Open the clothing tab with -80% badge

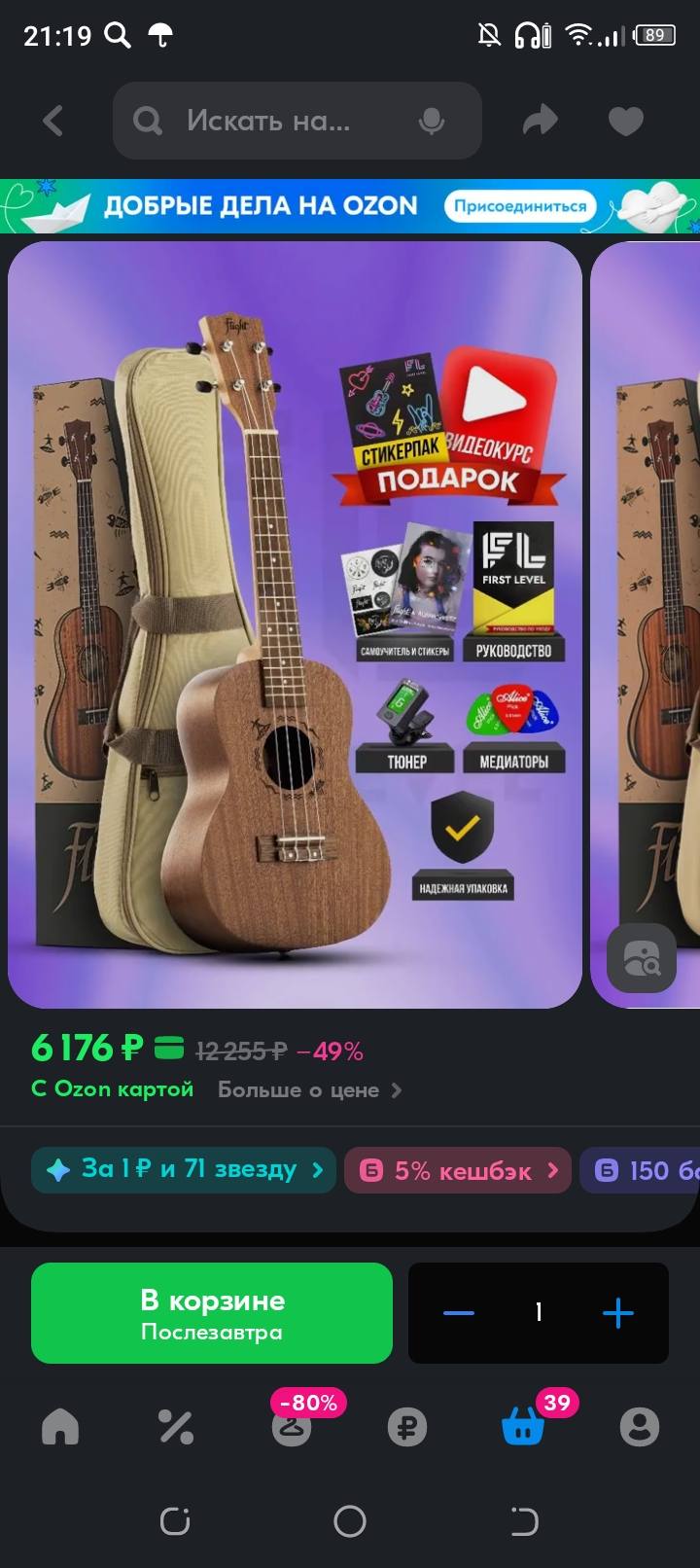(292, 1427)
